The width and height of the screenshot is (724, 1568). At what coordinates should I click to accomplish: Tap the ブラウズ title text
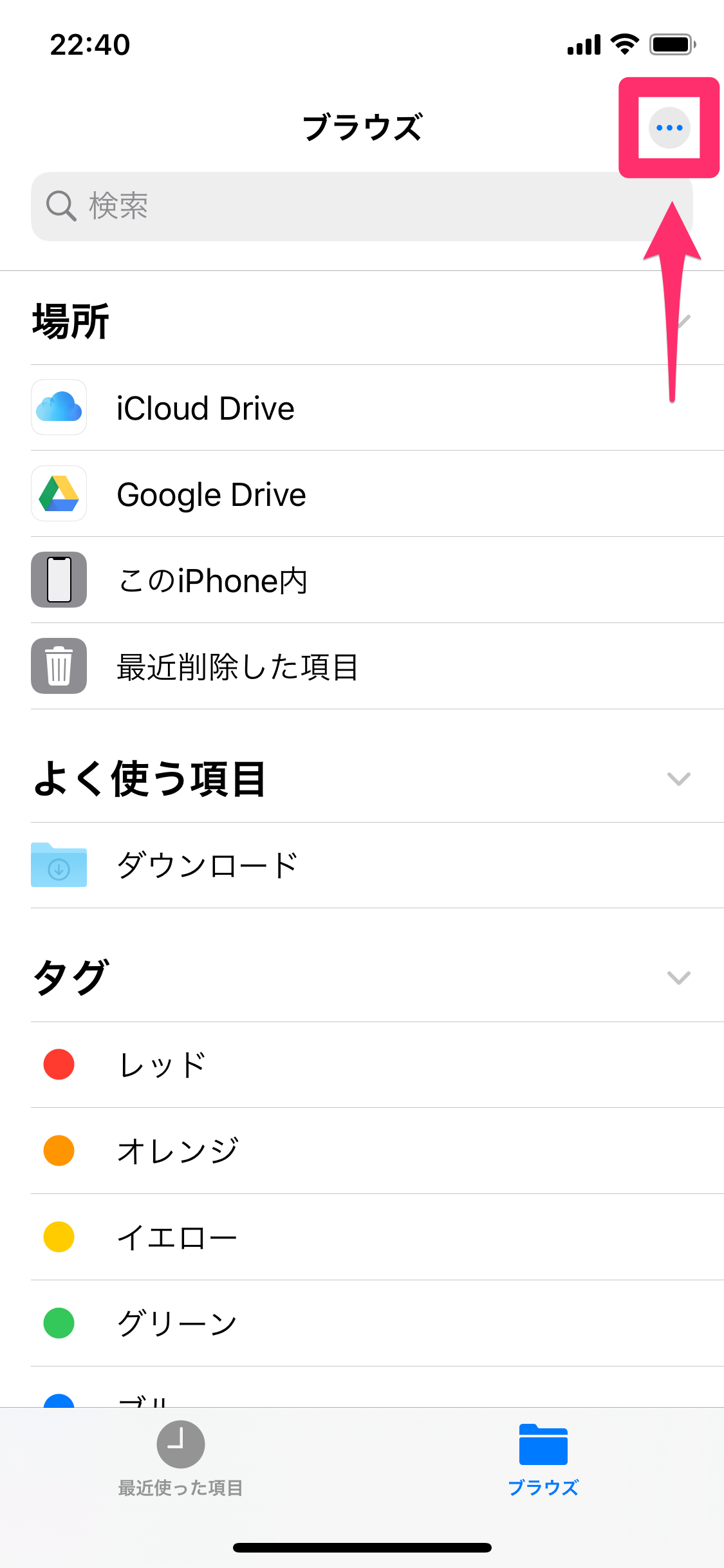[x=362, y=127]
